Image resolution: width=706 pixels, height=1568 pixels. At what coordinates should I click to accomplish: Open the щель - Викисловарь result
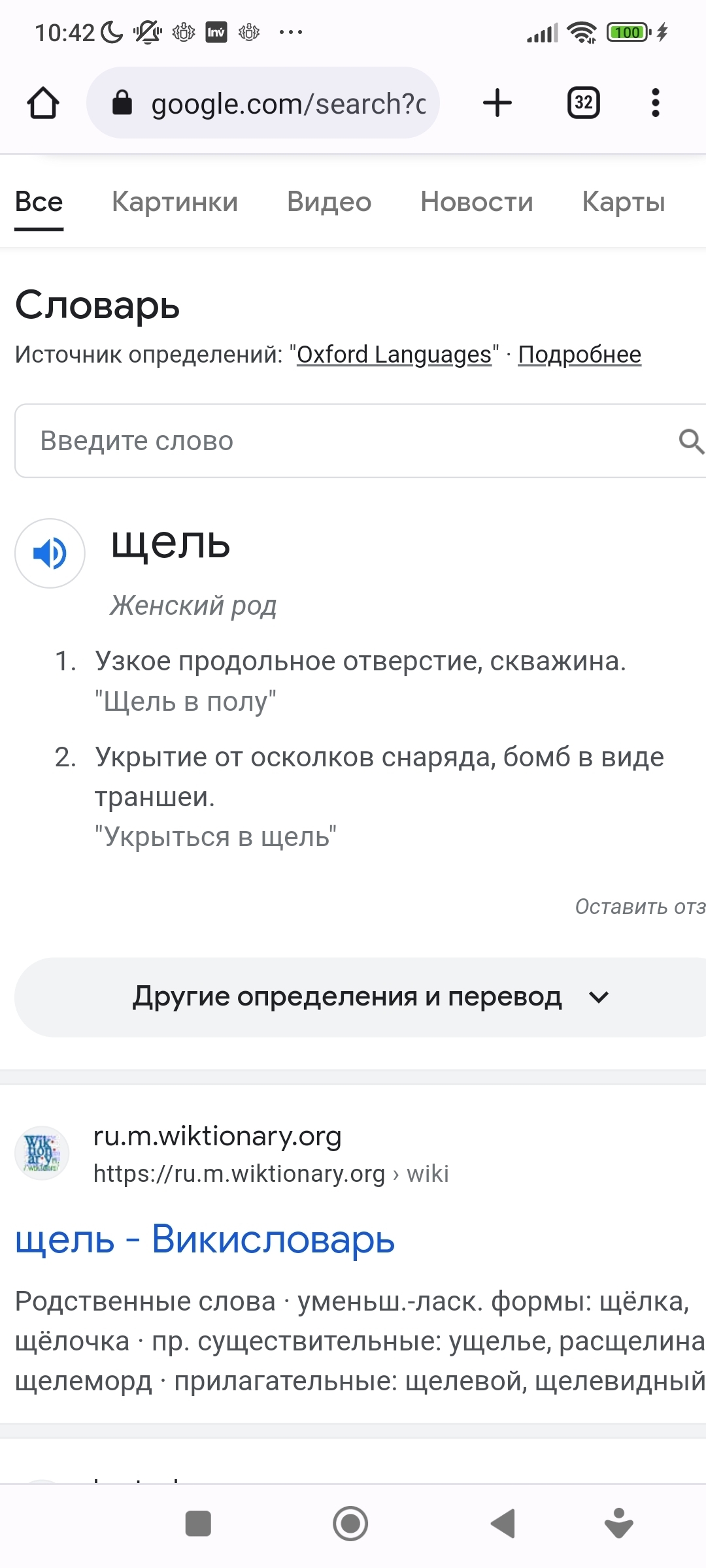coord(205,1239)
